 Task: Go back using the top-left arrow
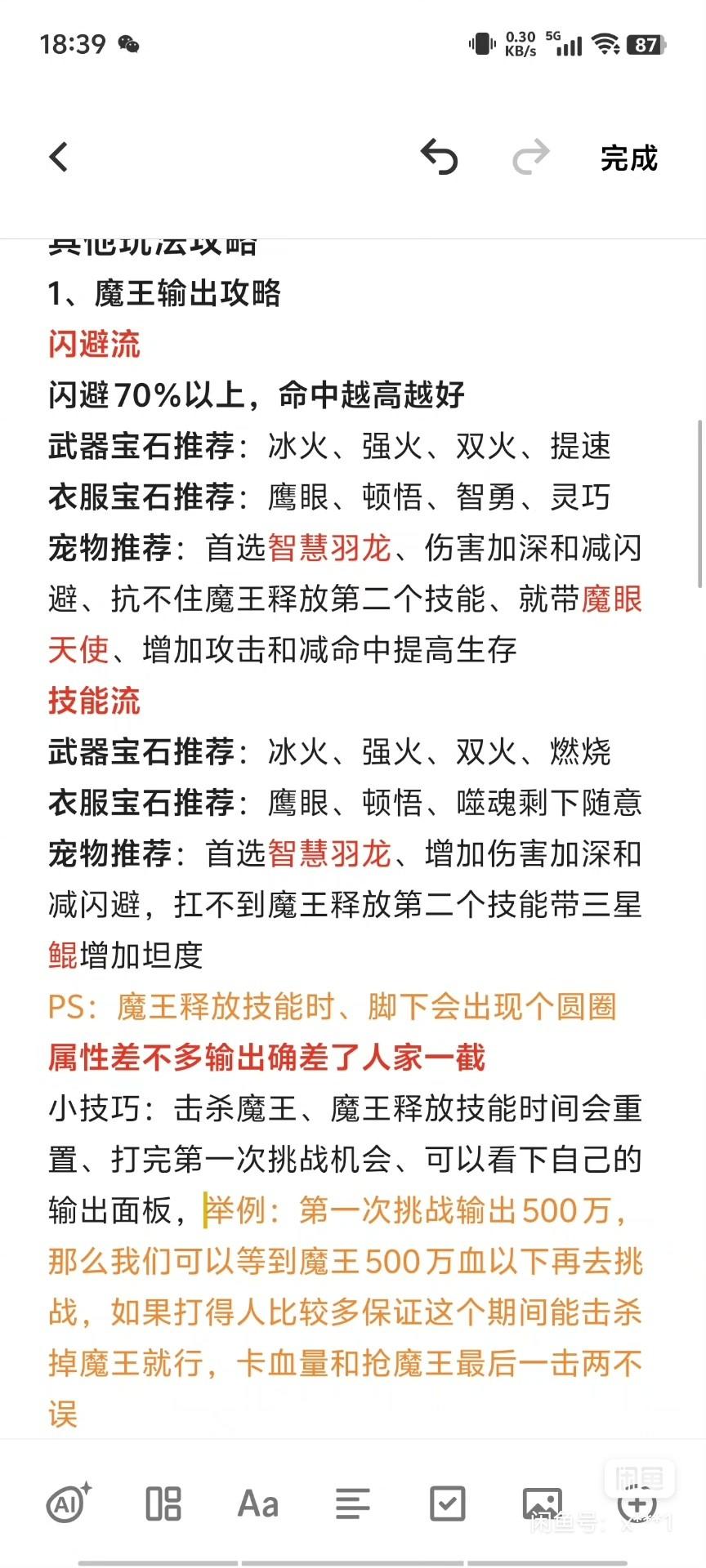59,157
